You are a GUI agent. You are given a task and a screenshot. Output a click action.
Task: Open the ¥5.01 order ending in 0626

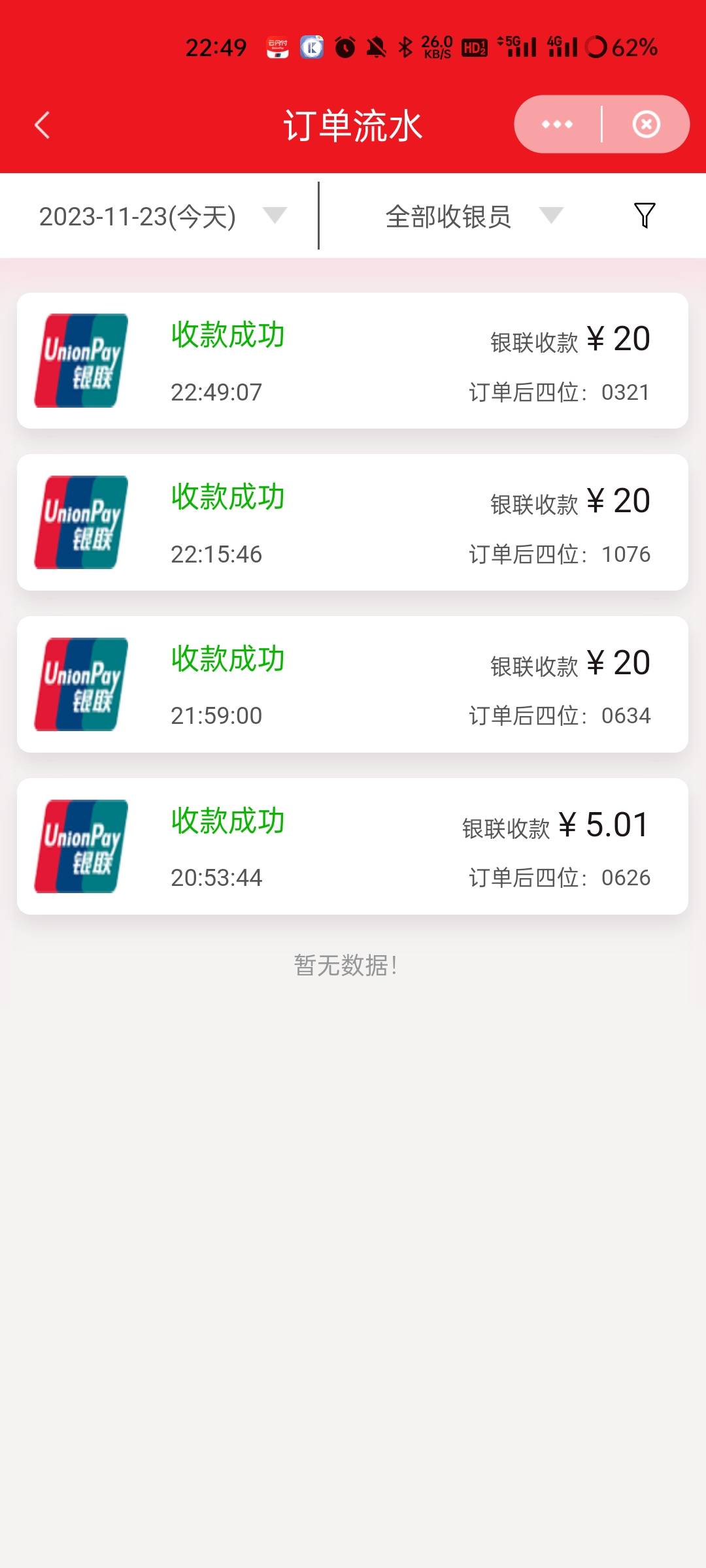point(352,846)
